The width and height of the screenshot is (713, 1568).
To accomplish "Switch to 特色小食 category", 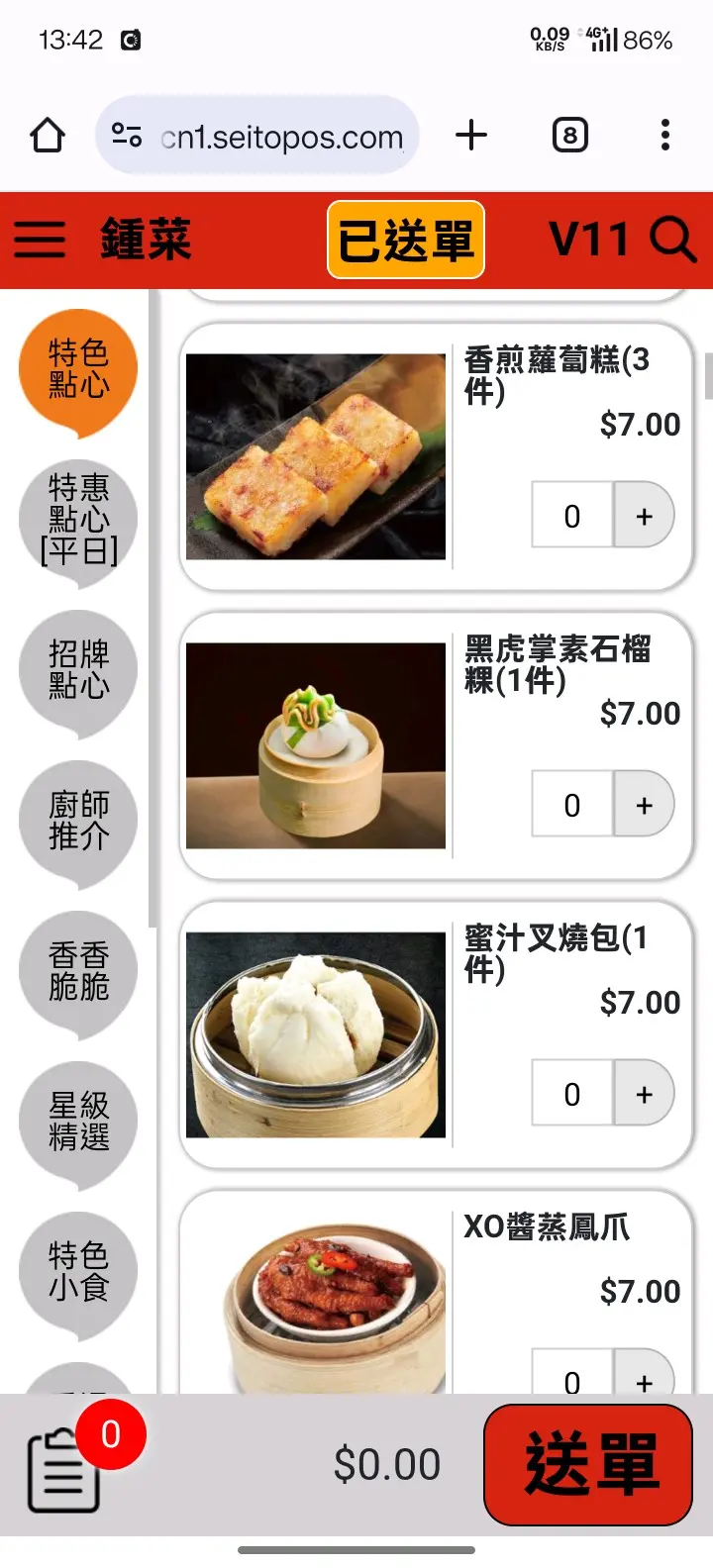I will coord(78,1272).
